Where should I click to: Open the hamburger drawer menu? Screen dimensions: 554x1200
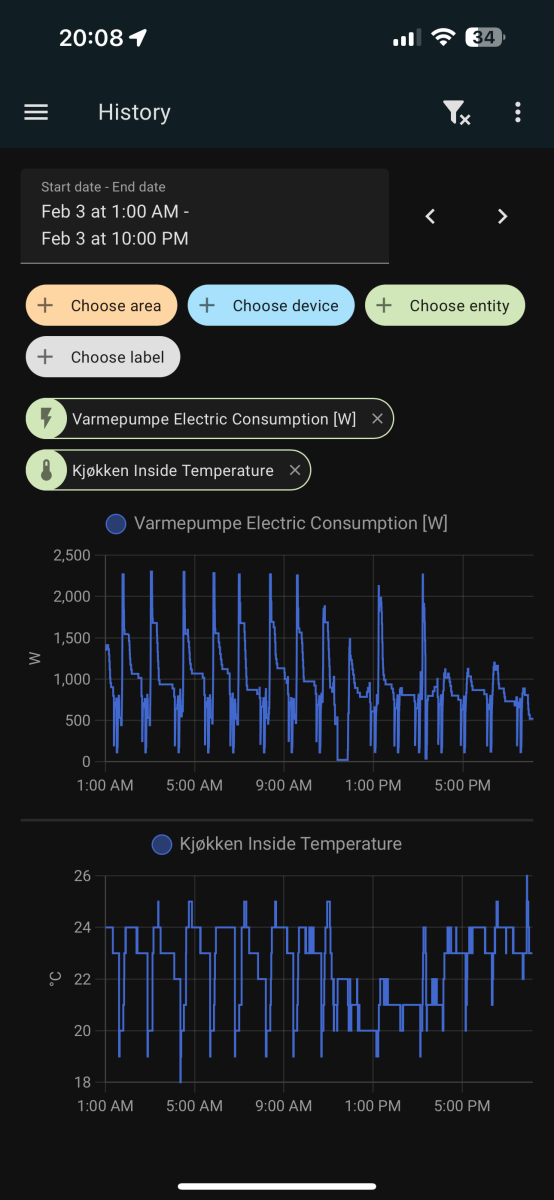[x=36, y=112]
